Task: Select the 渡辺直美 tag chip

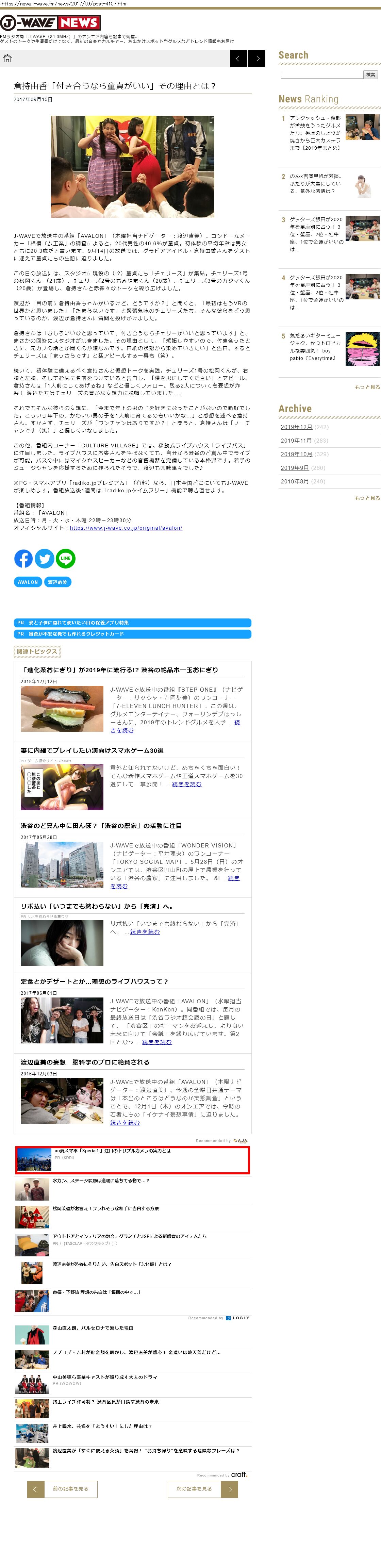Action: tap(58, 582)
